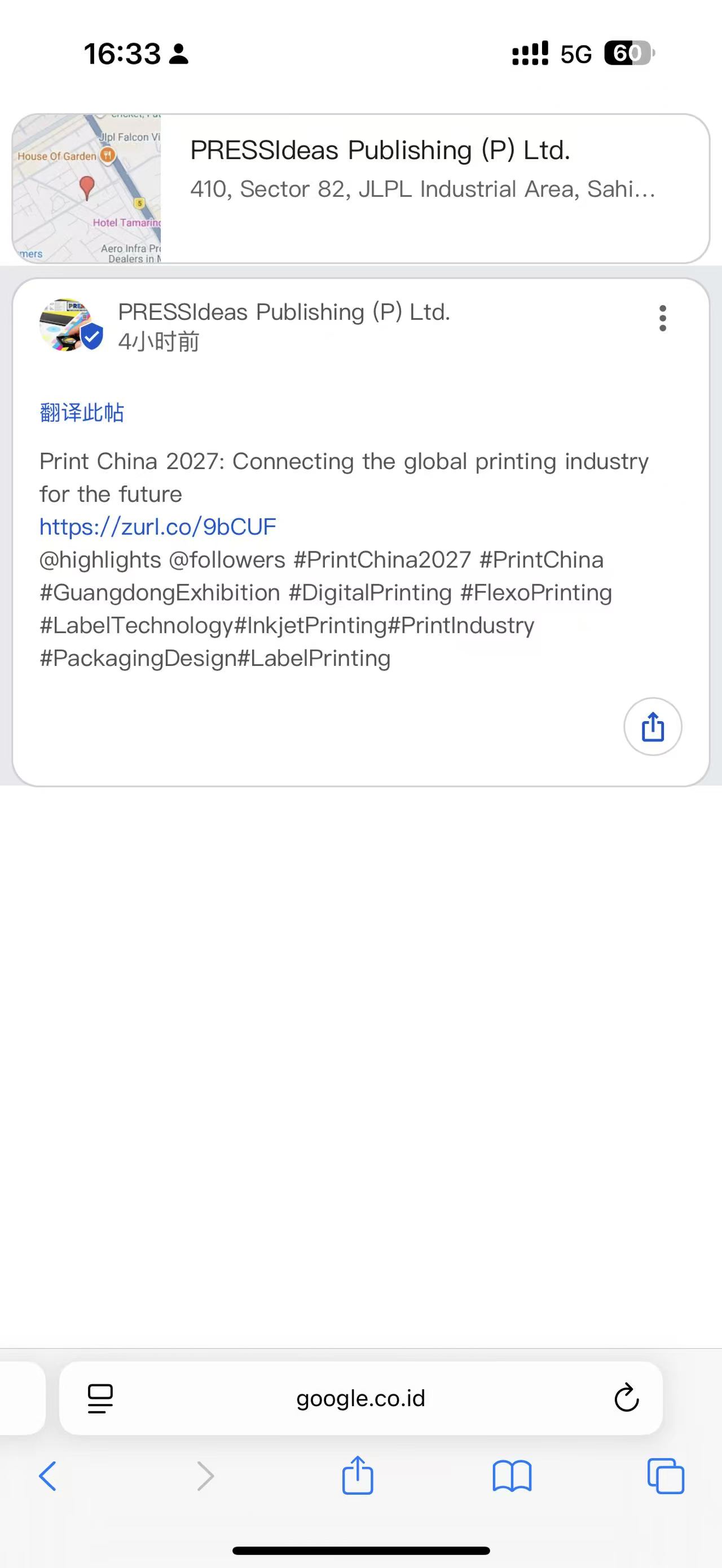The width and height of the screenshot is (722, 1568).
Task: Open Safari's share sheet
Action: click(x=358, y=1476)
